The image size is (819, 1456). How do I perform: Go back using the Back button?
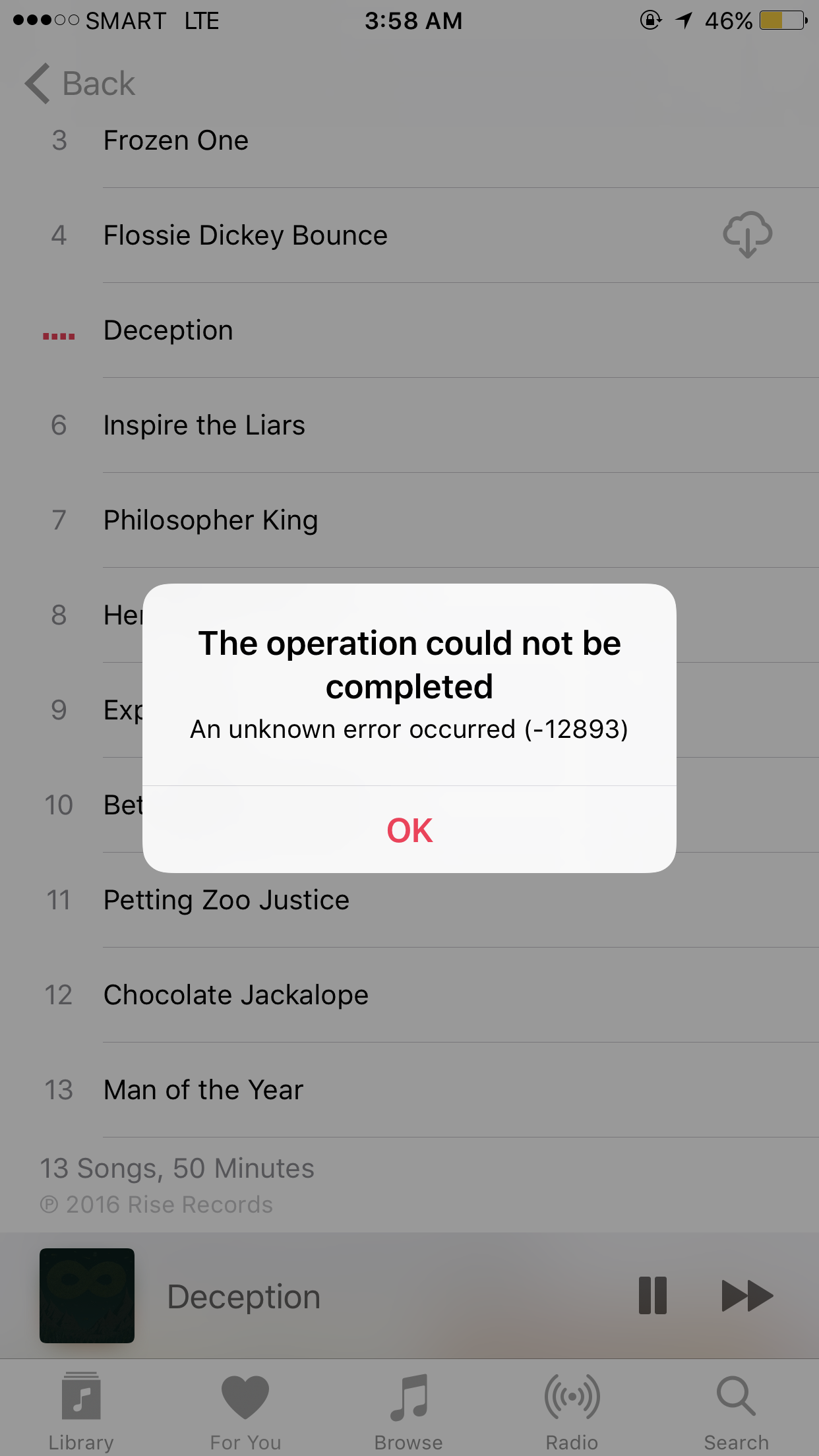click(80, 84)
